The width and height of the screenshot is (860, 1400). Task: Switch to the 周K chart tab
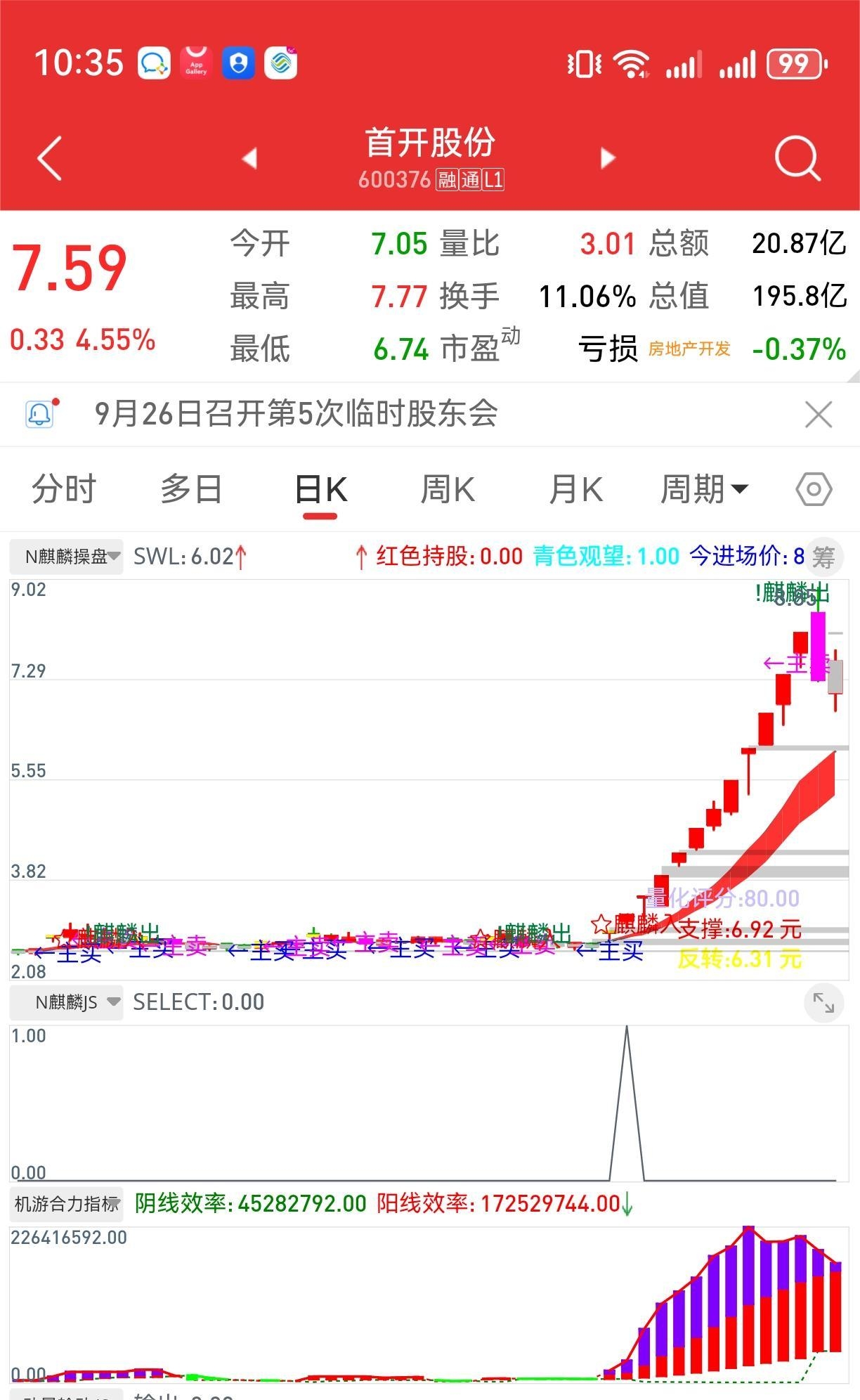click(448, 490)
